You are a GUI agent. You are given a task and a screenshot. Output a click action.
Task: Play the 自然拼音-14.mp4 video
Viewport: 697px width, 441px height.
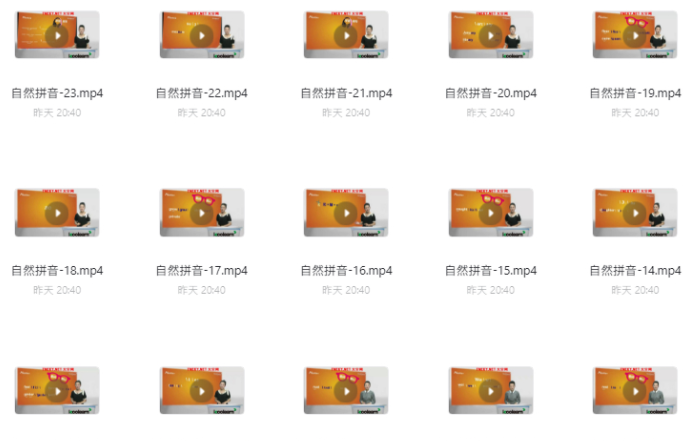pos(634,213)
